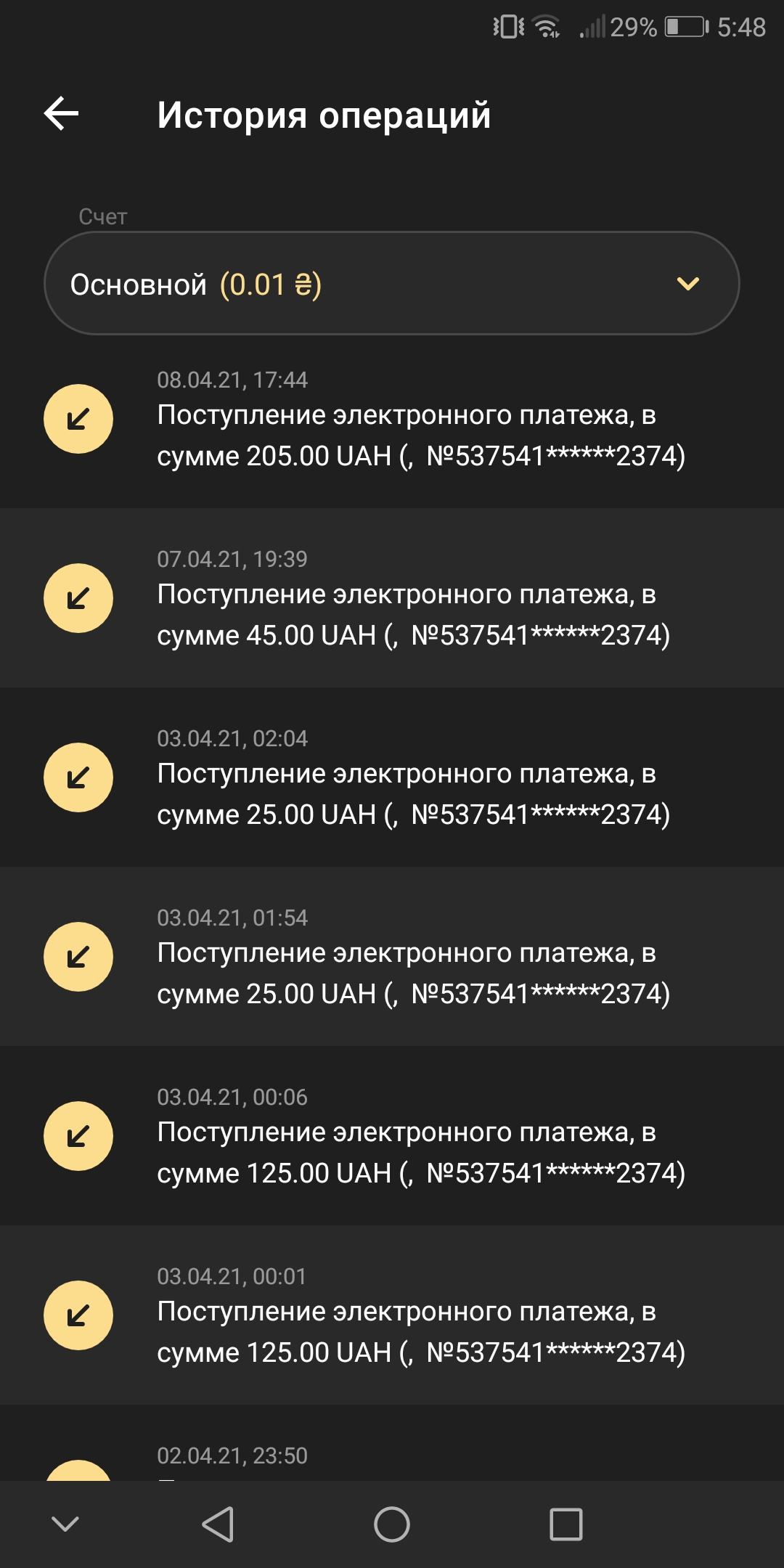Open the Счет account selector

click(392, 285)
